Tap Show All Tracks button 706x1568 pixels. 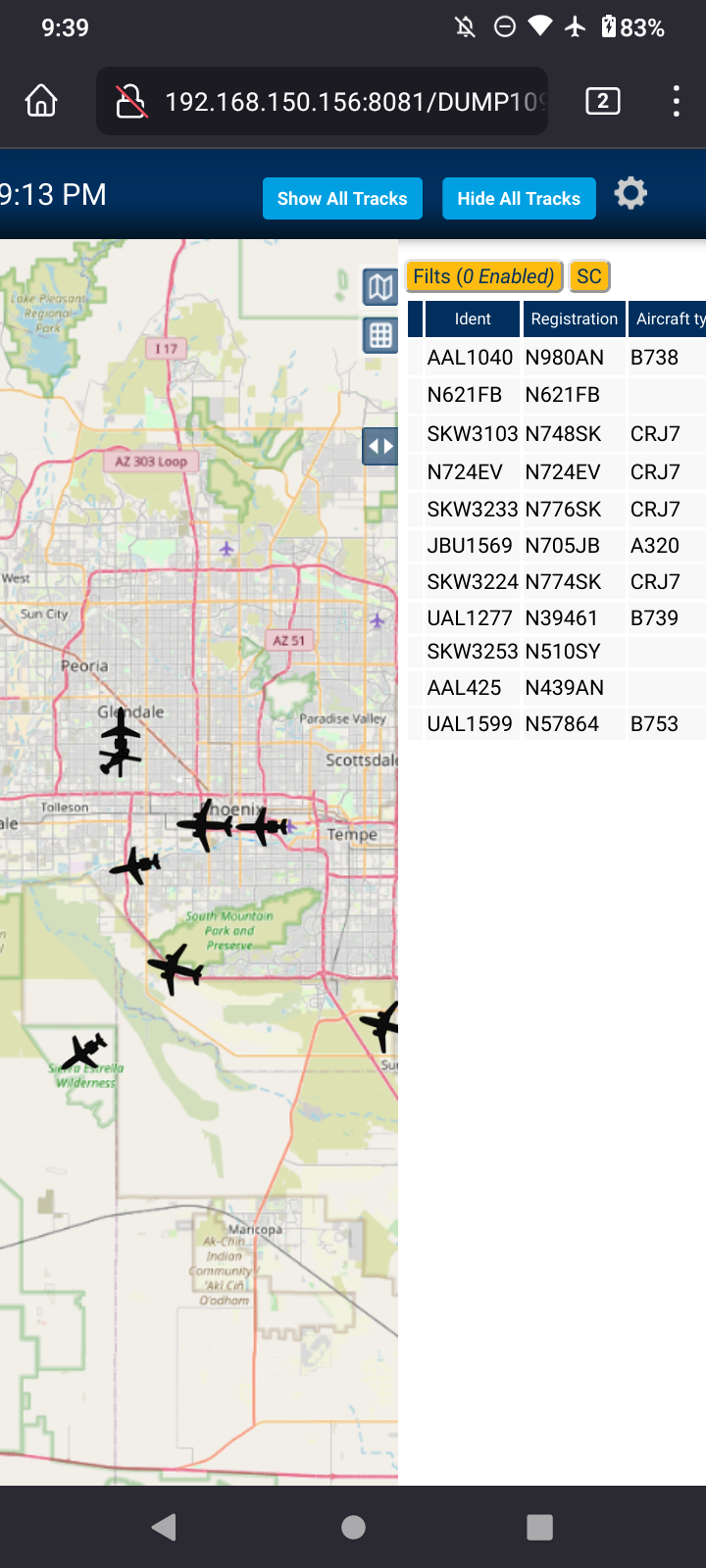(x=342, y=199)
